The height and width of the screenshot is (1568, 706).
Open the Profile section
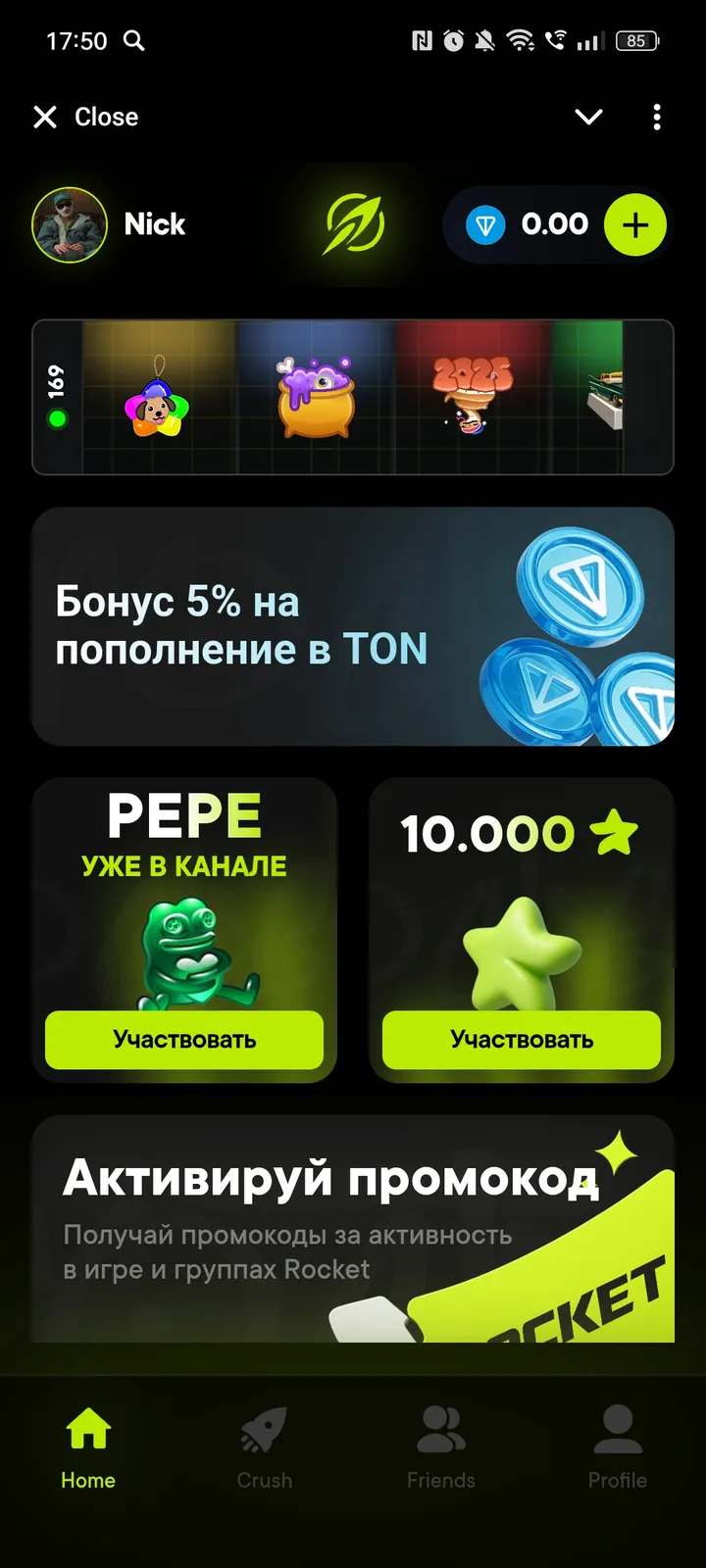(x=618, y=1431)
